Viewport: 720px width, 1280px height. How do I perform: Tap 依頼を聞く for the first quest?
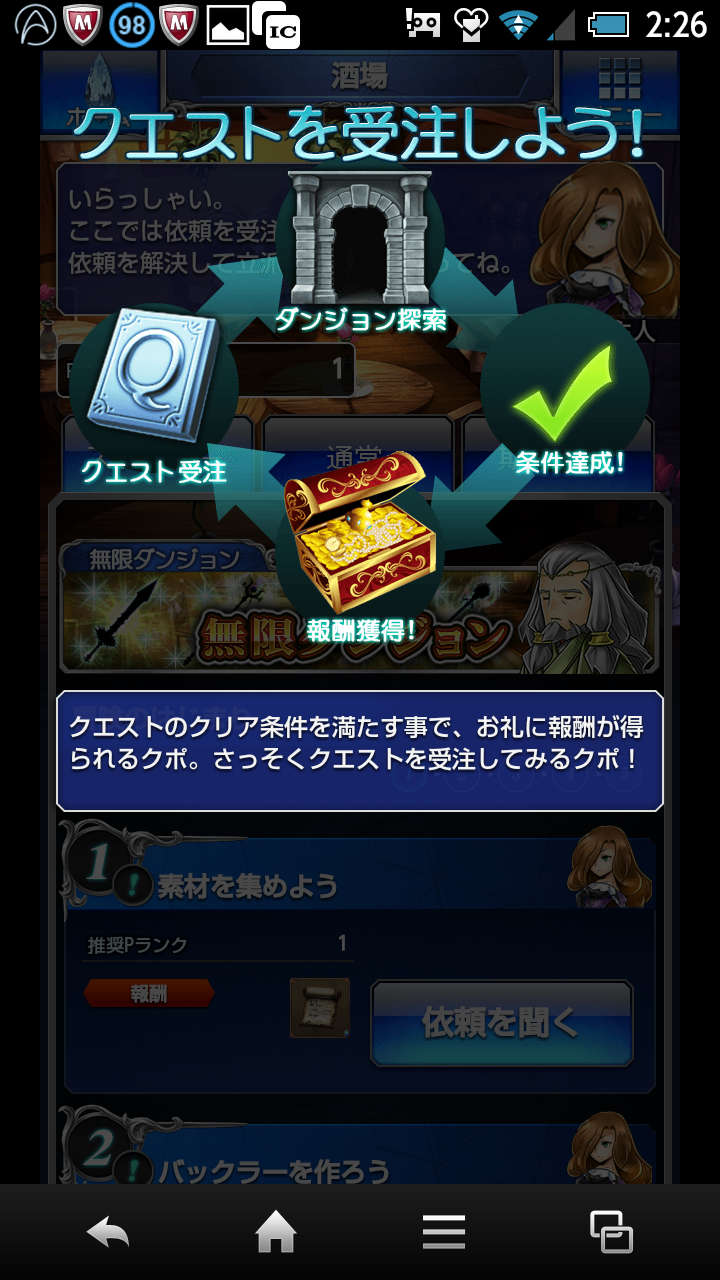coord(501,1023)
